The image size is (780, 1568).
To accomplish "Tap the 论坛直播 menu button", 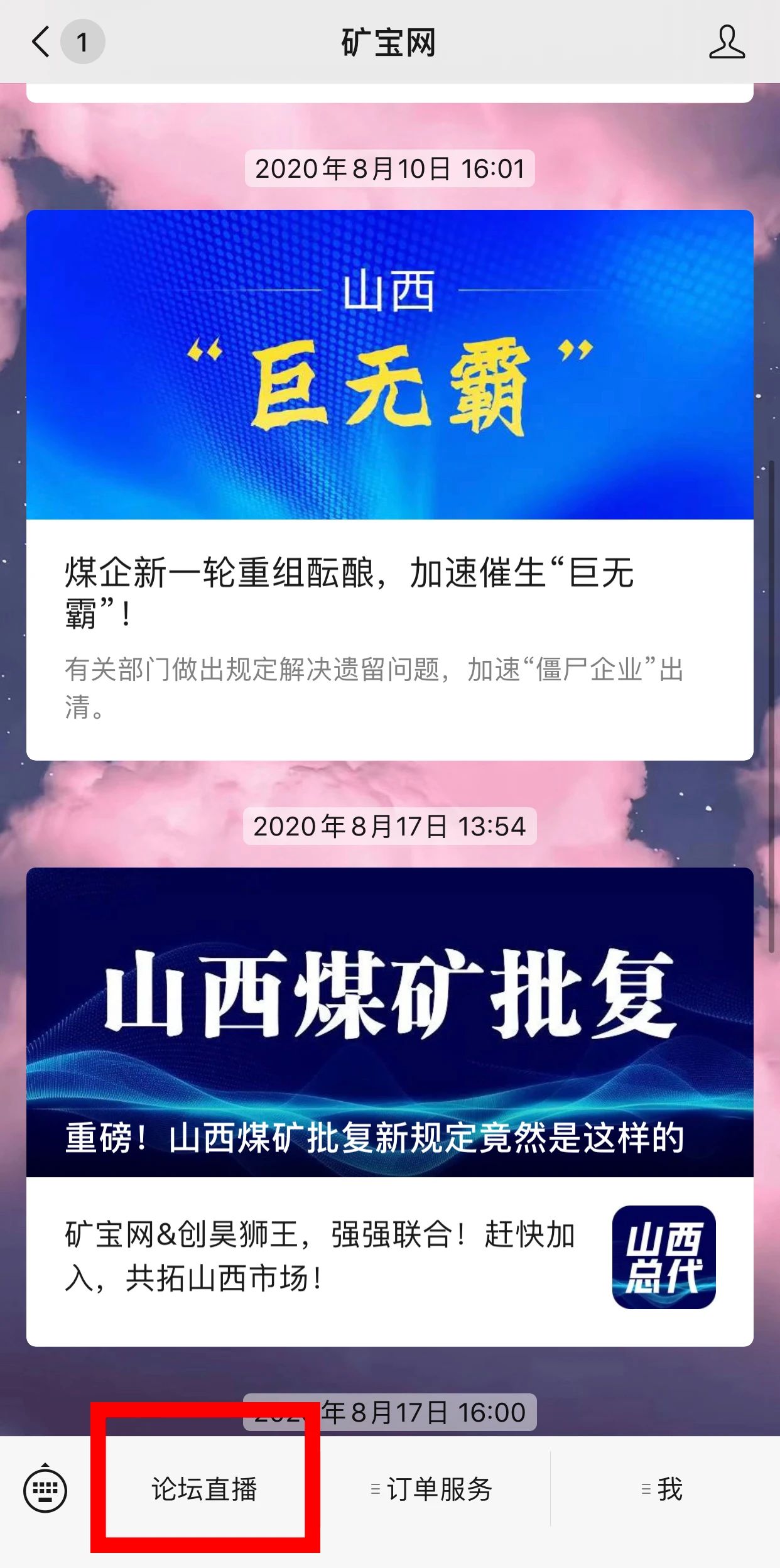I will [x=204, y=1489].
